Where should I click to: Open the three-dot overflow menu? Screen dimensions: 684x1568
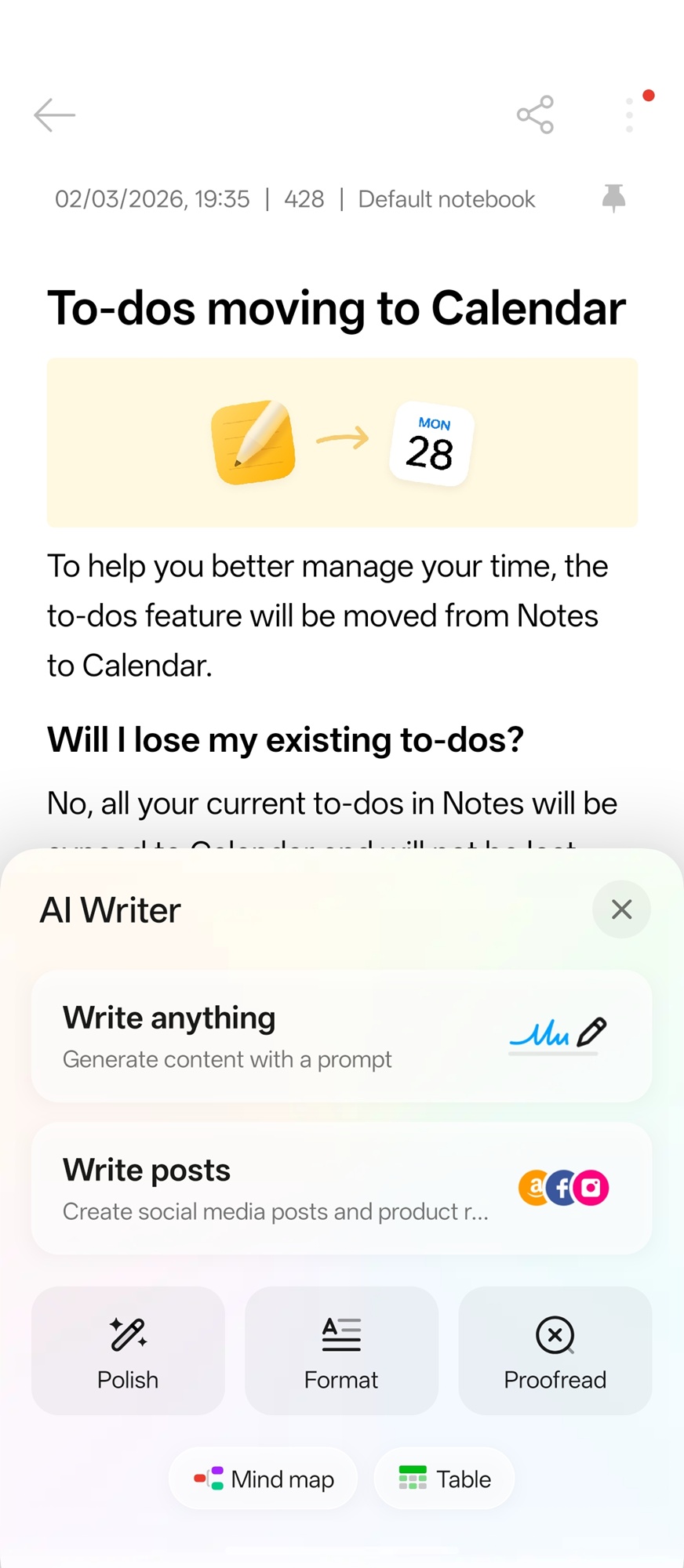[x=630, y=115]
